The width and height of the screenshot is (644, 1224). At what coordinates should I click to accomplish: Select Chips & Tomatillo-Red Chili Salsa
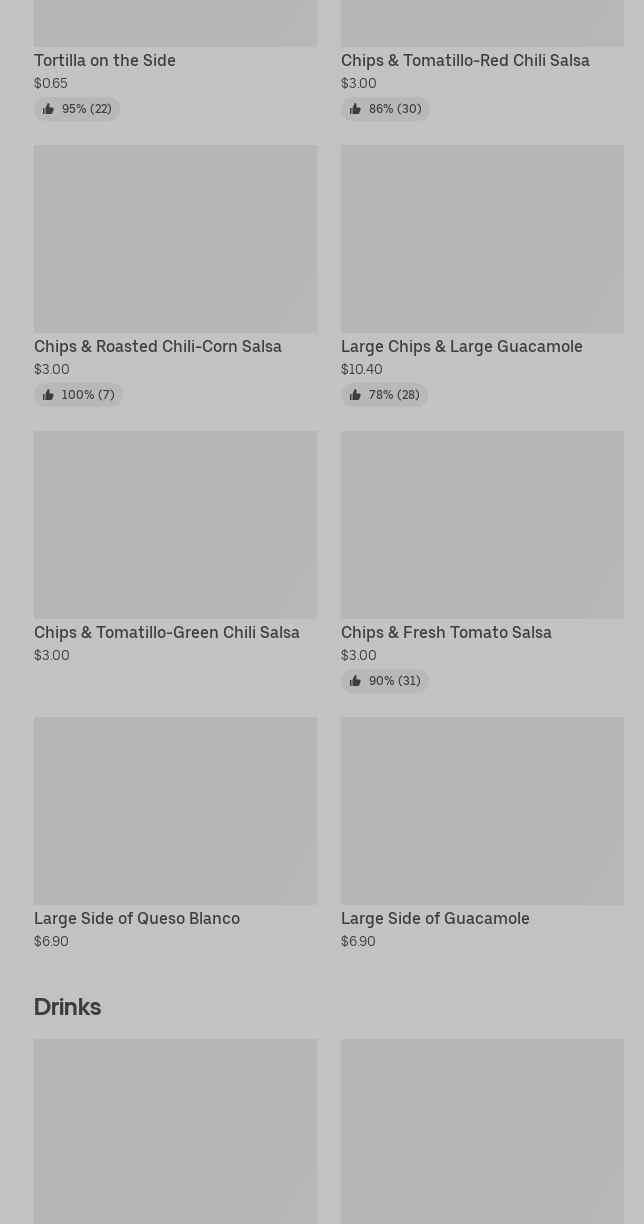[x=465, y=60]
